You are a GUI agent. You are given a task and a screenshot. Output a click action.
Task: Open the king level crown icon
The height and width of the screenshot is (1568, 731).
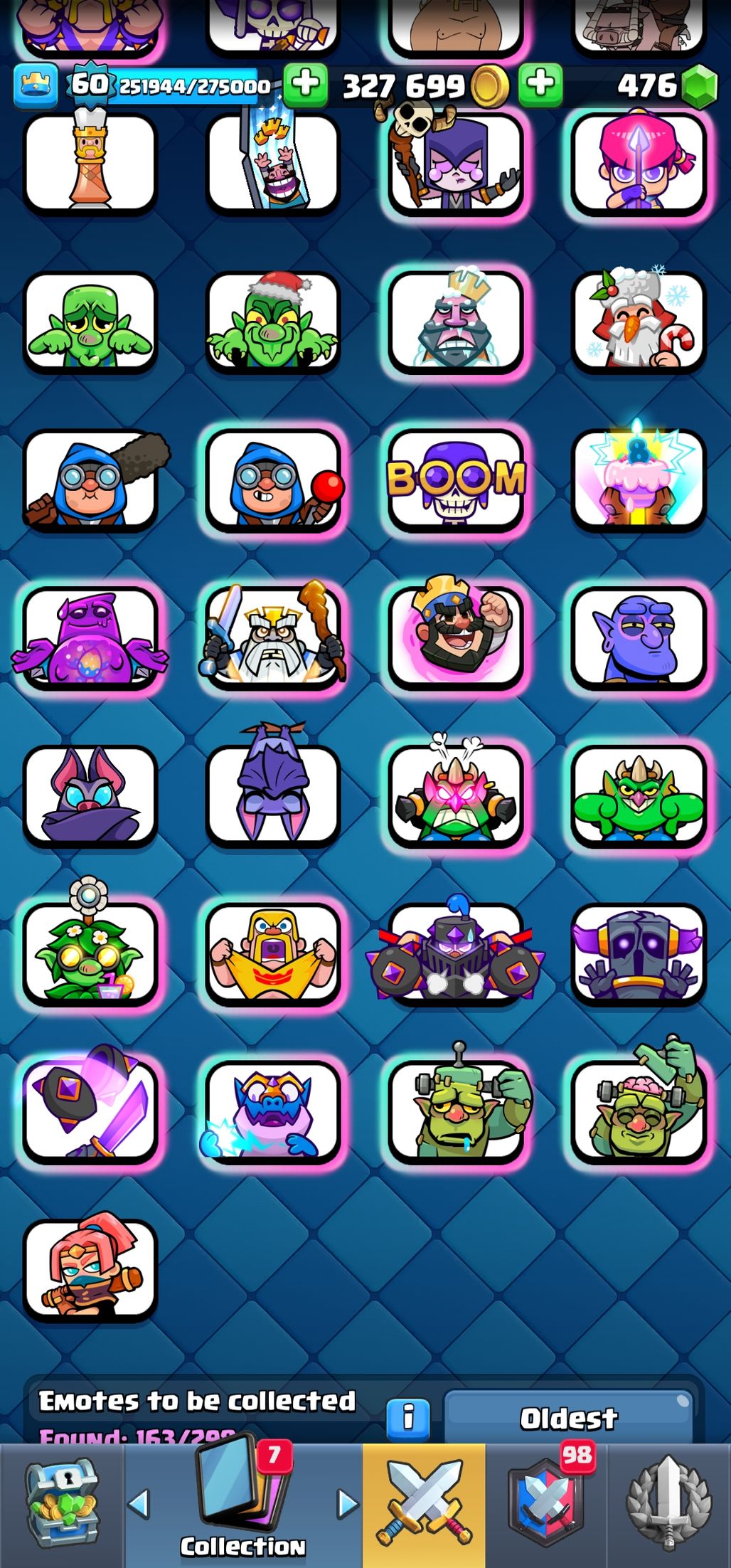point(35,84)
